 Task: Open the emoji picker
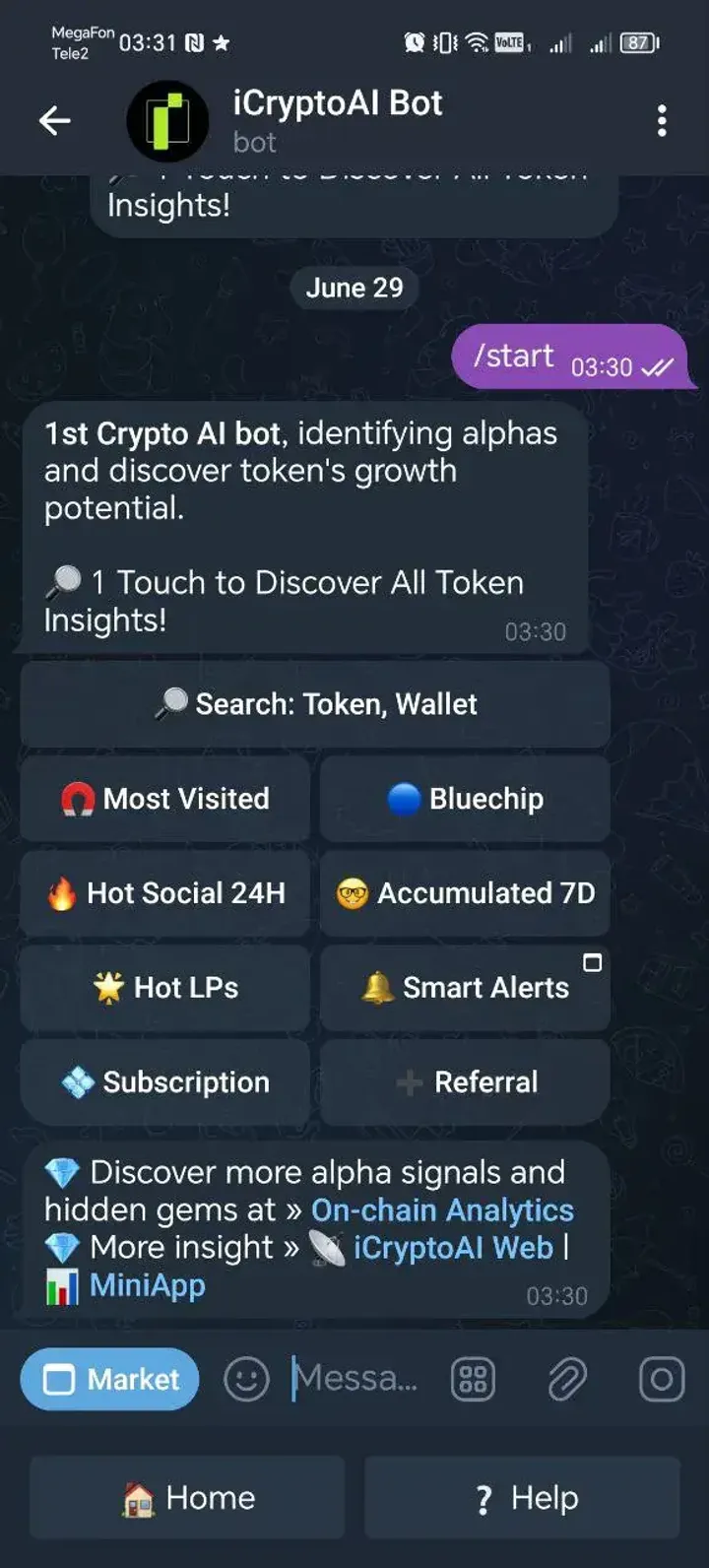[x=246, y=1379]
